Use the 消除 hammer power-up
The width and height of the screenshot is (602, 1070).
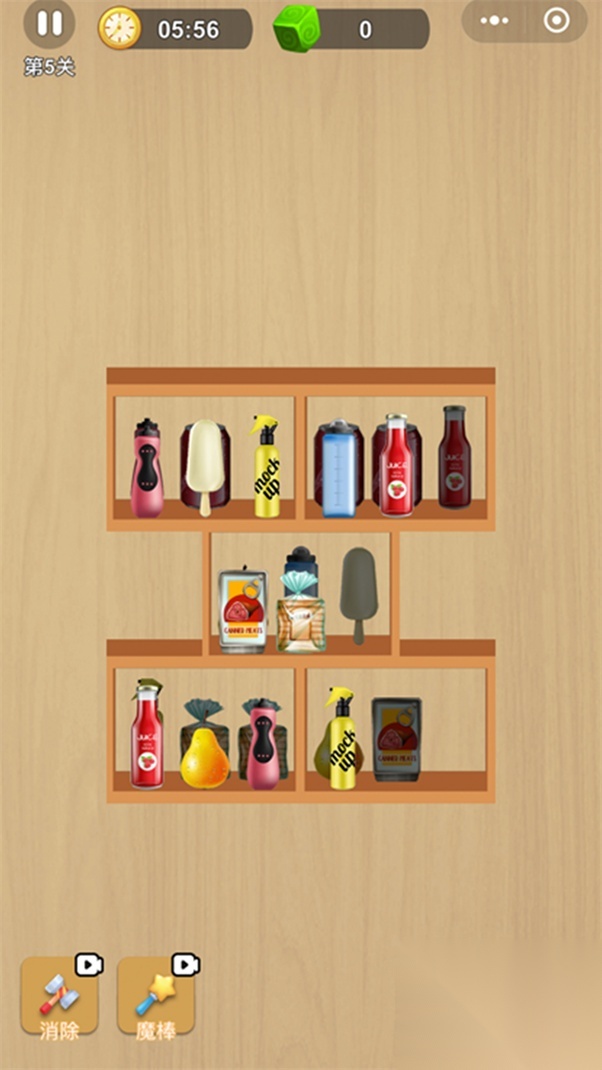[60, 995]
